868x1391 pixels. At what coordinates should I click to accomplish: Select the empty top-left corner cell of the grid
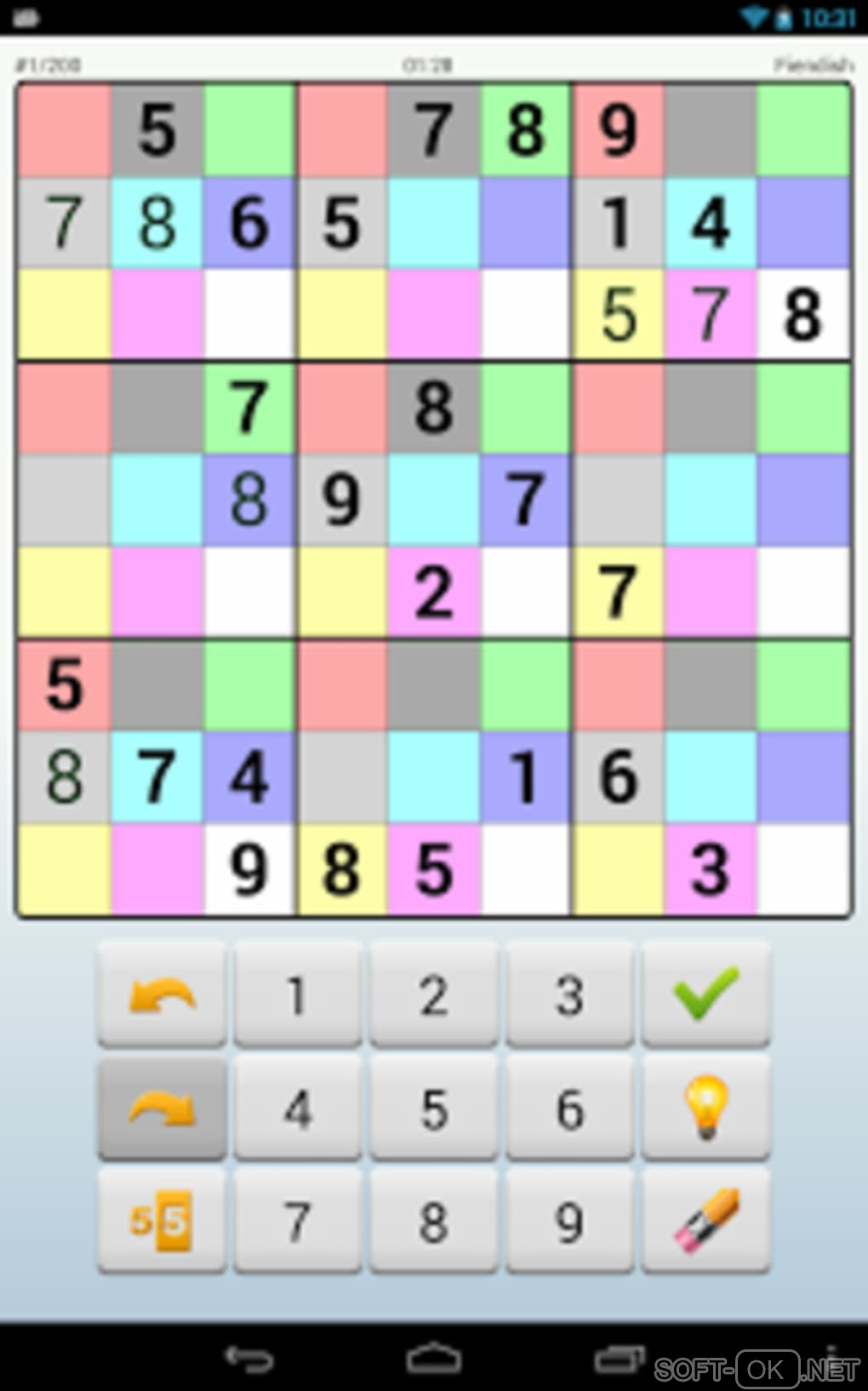(x=65, y=130)
